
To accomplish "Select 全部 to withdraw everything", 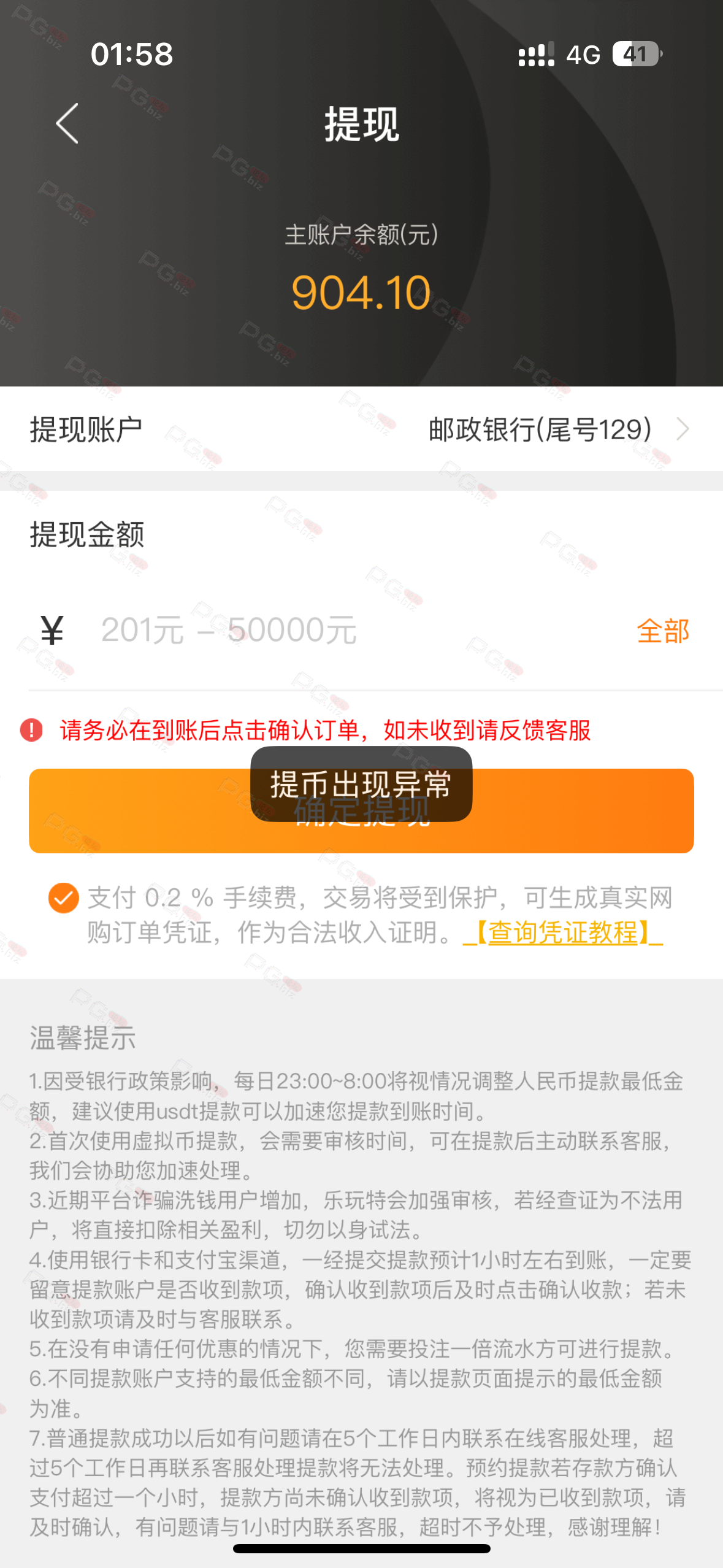I will [663, 631].
